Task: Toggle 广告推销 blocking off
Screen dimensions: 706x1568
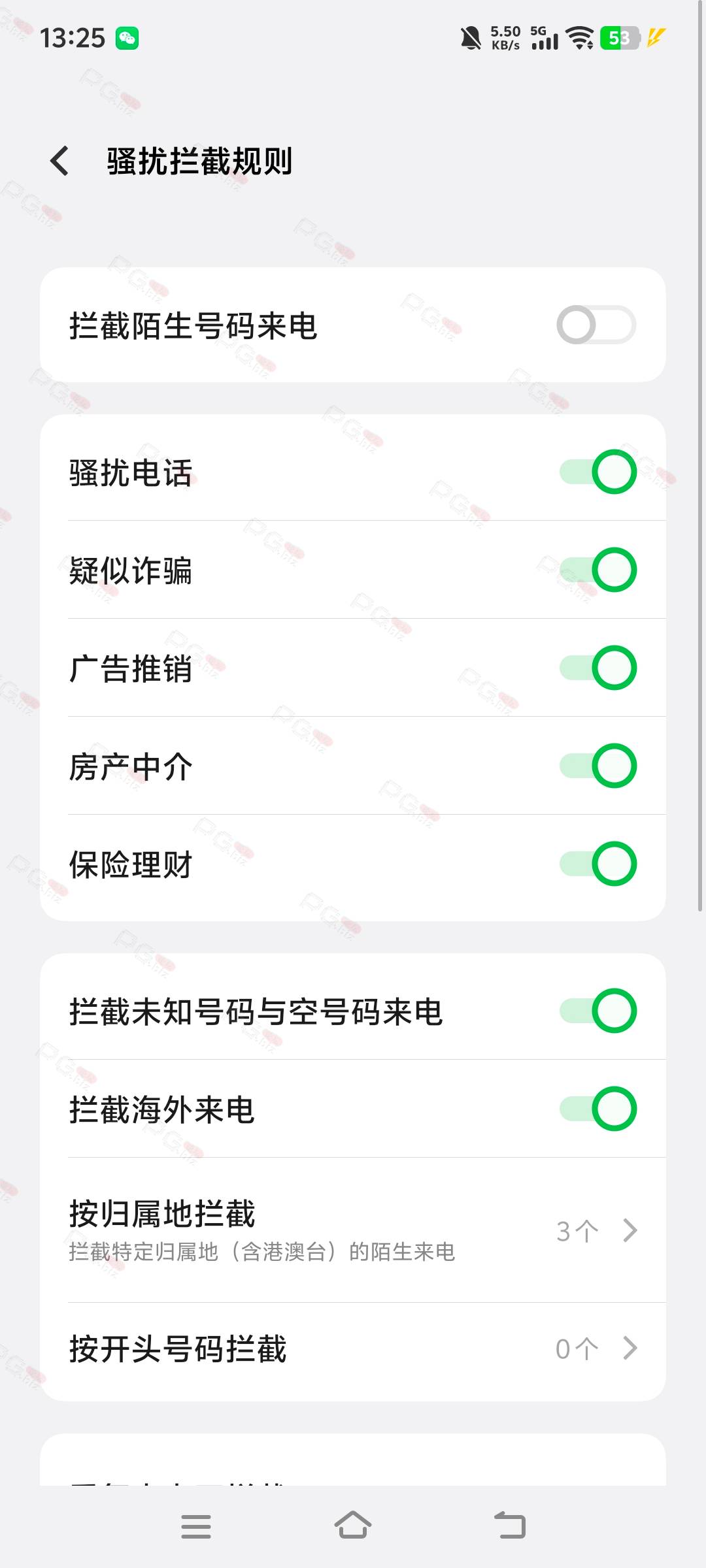Action: (597, 668)
